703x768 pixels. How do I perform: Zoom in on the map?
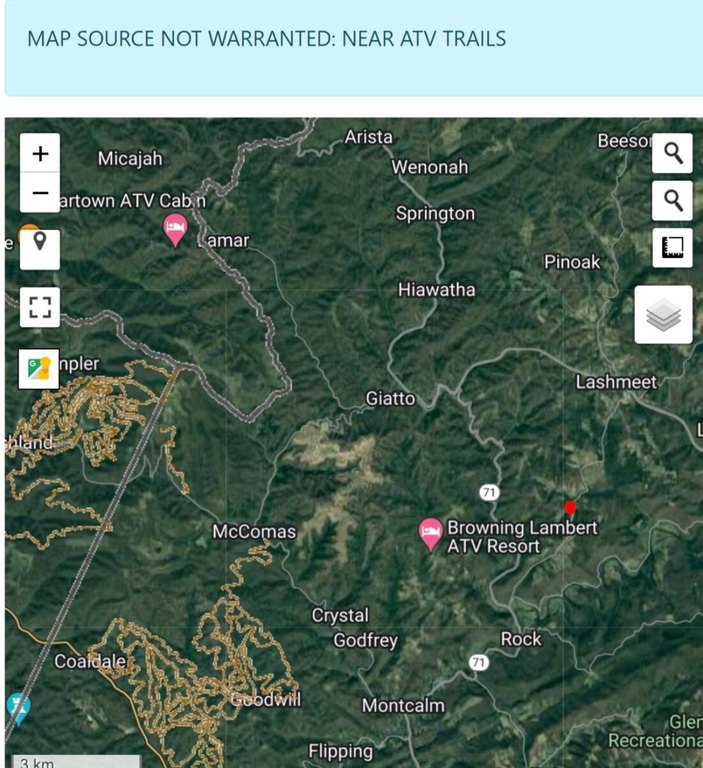[x=40, y=154]
